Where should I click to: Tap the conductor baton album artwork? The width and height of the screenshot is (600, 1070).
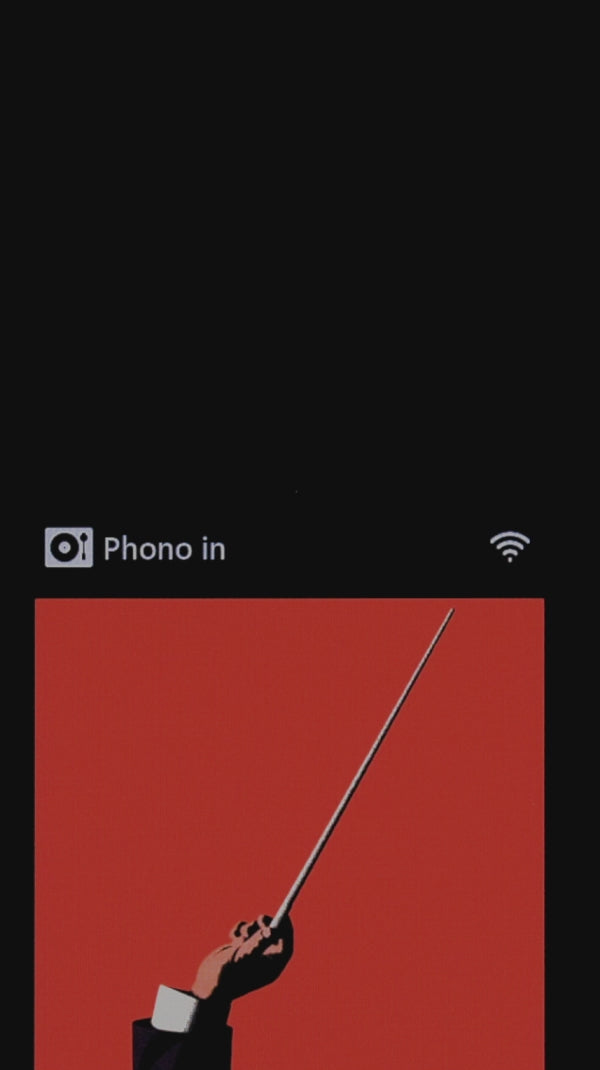point(289,832)
